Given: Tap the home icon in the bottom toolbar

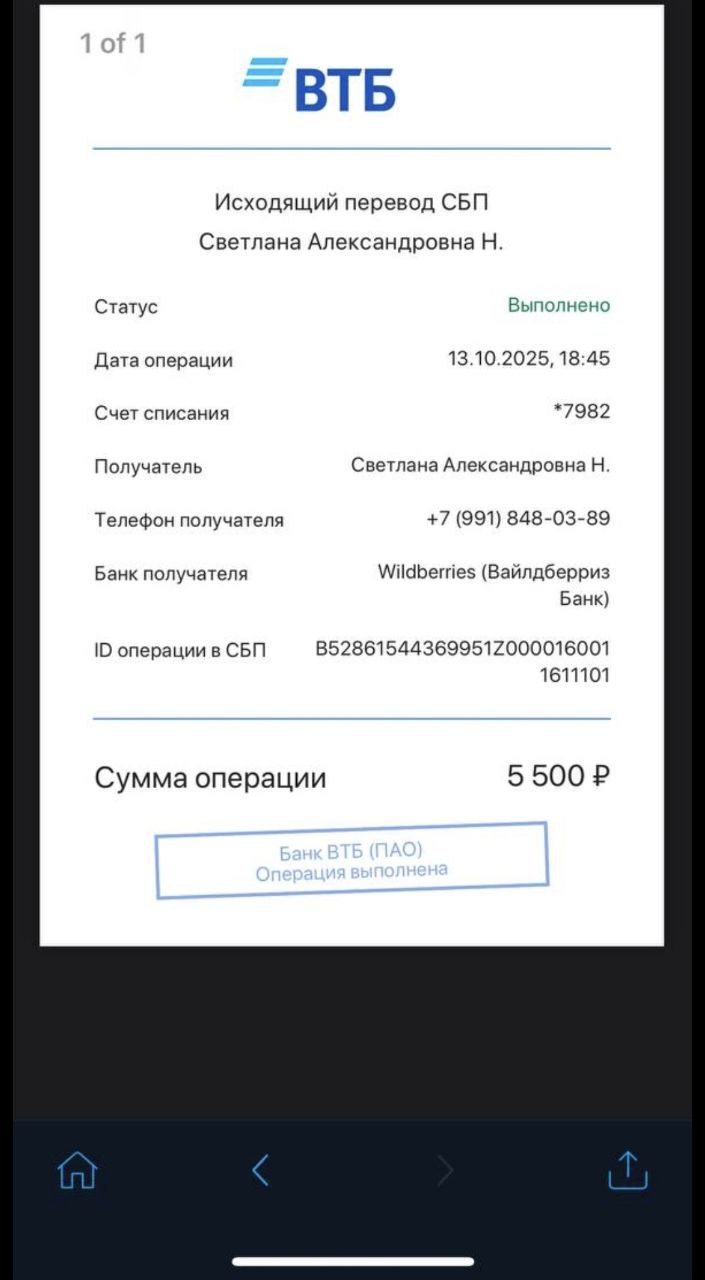Looking at the screenshot, I should tap(77, 1169).
